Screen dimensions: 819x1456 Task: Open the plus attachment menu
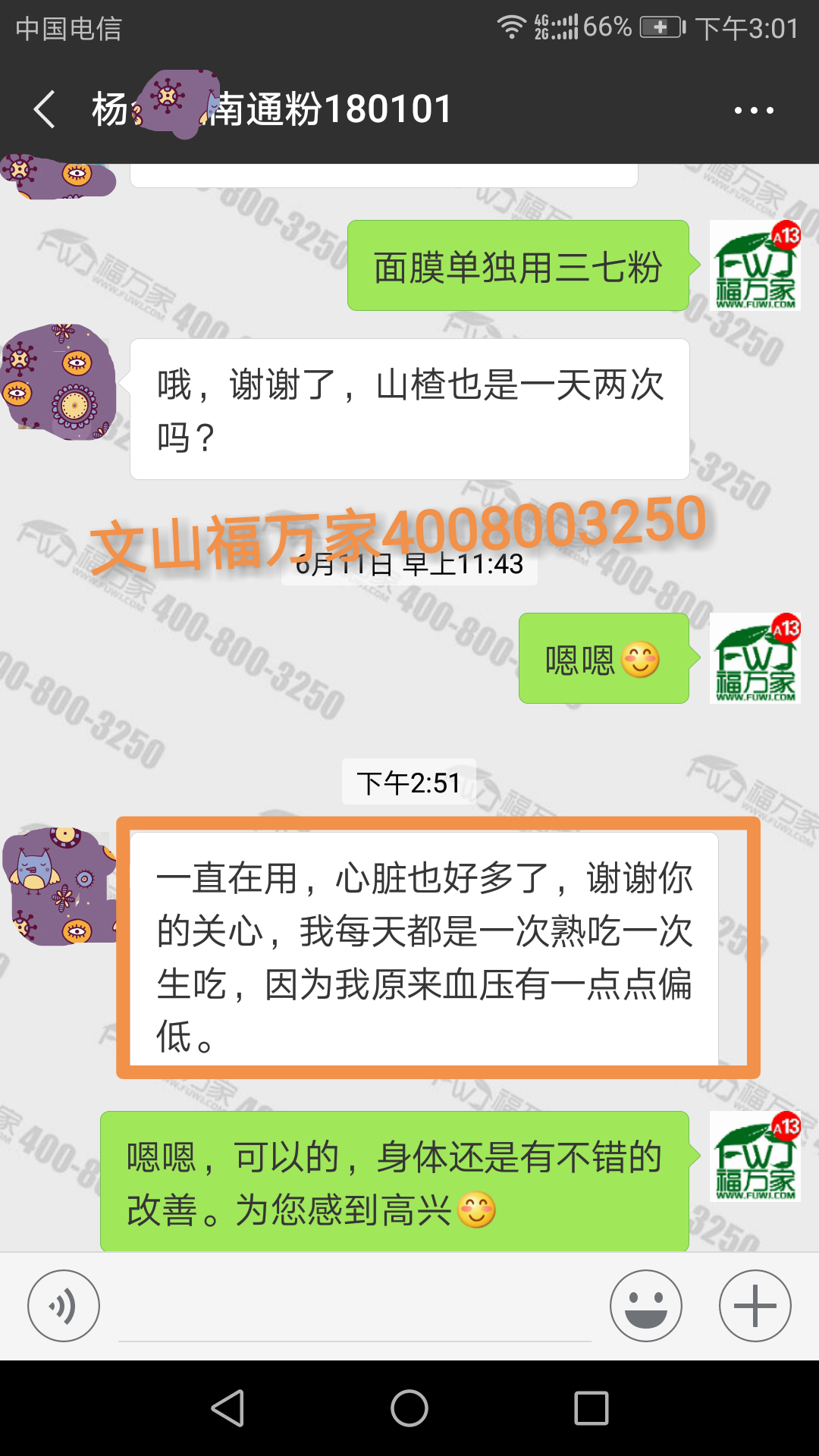(755, 1306)
